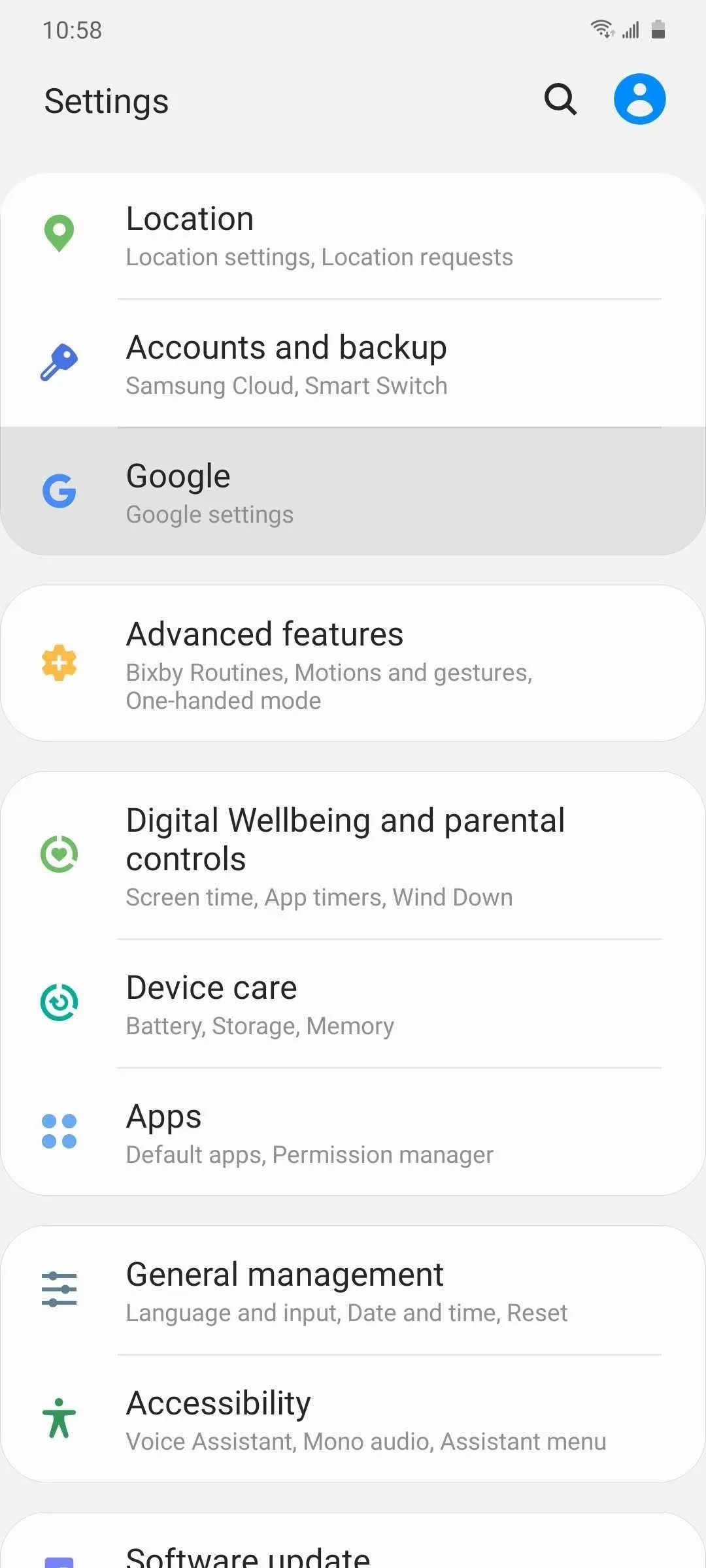This screenshot has height=1568, width=706.
Task: Open Advanced features
Action: (x=353, y=663)
